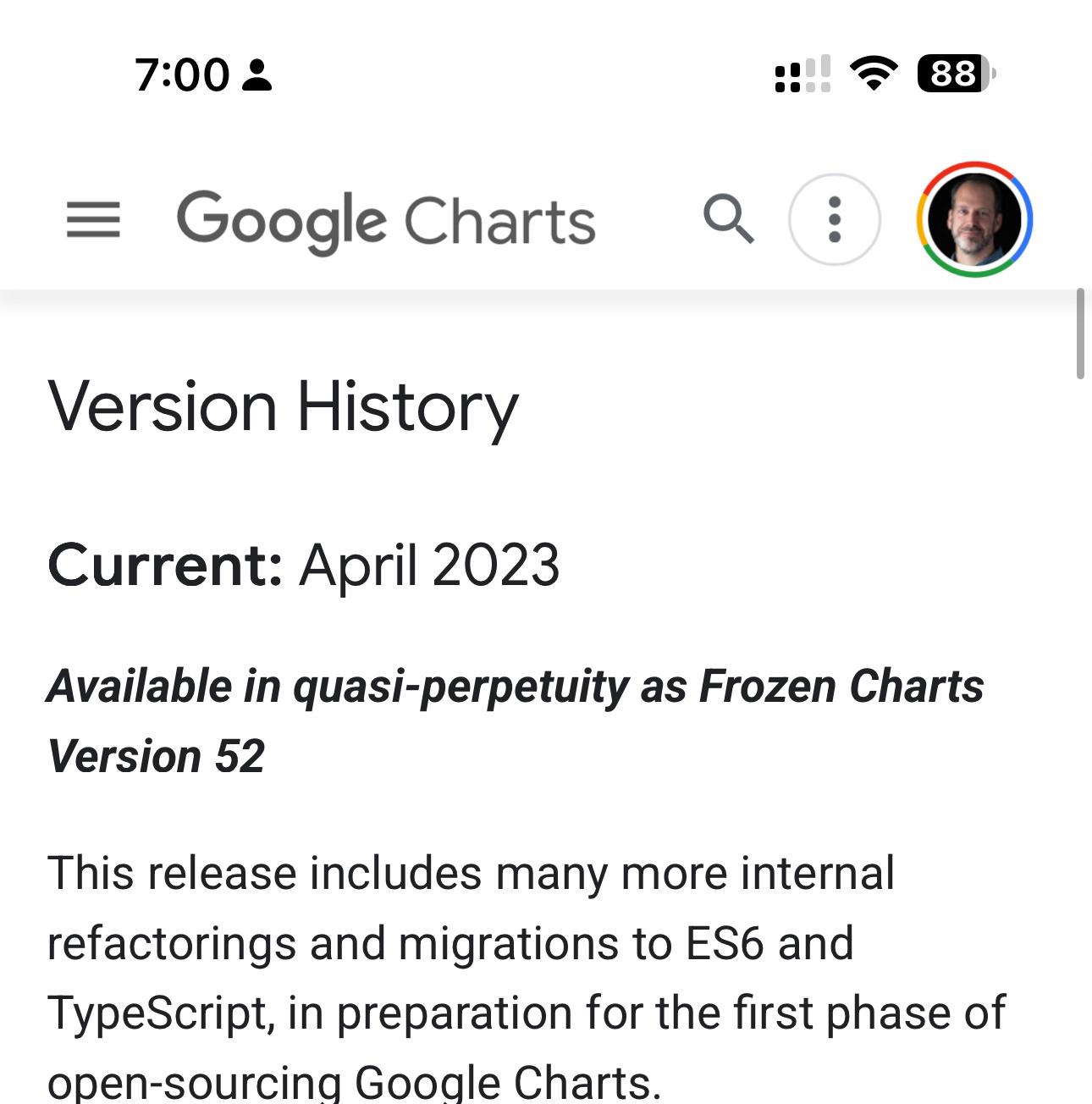
Task: Go to Google Charts home via logo
Action: [x=386, y=221]
